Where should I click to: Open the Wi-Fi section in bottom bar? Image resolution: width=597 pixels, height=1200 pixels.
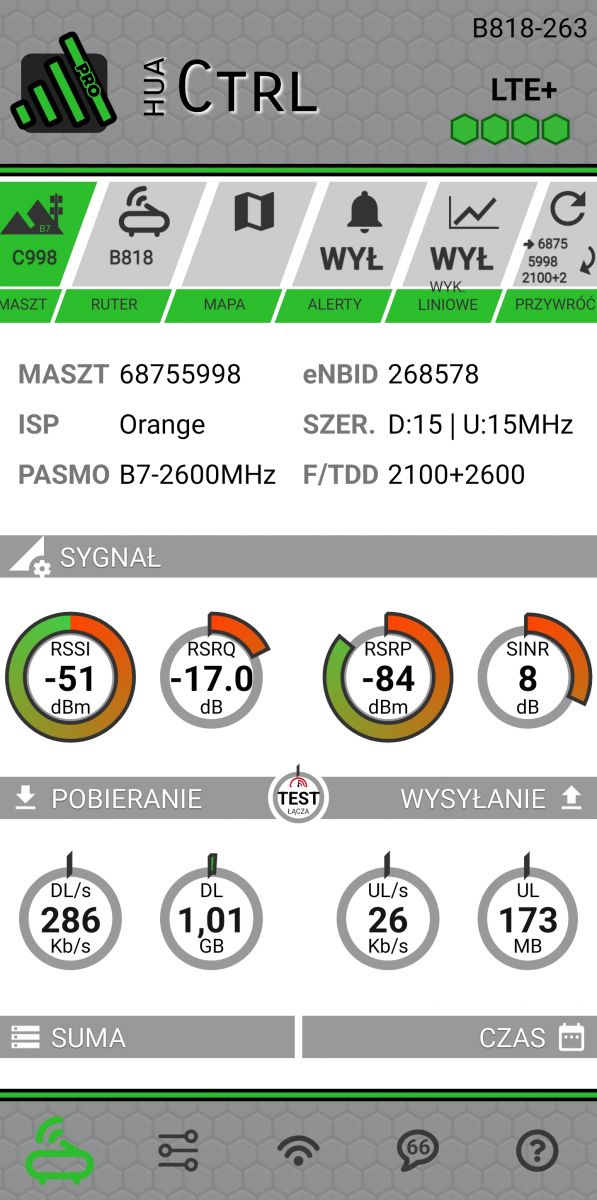pos(298,1152)
